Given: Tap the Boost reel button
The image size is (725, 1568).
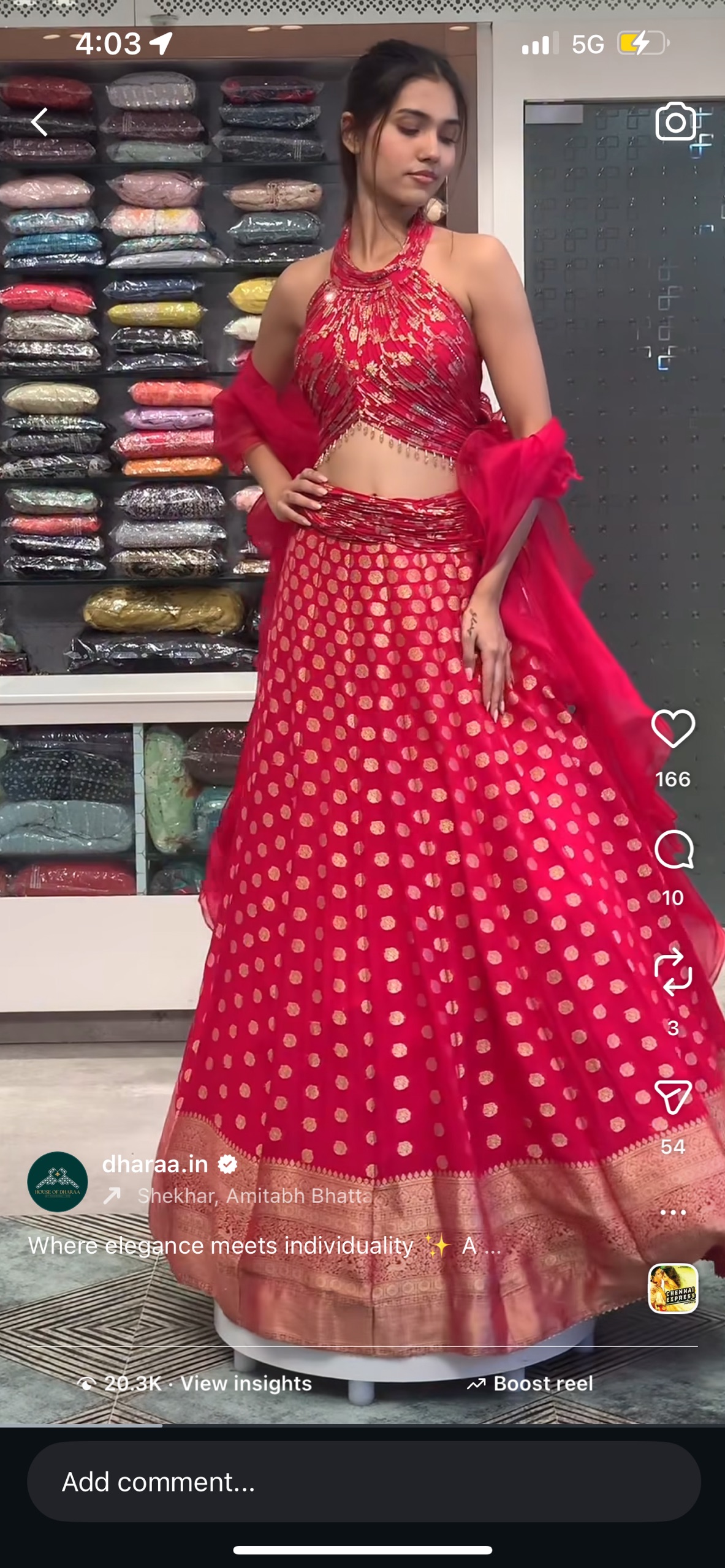Looking at the screenshot, I should click(x=531, y=1383).
